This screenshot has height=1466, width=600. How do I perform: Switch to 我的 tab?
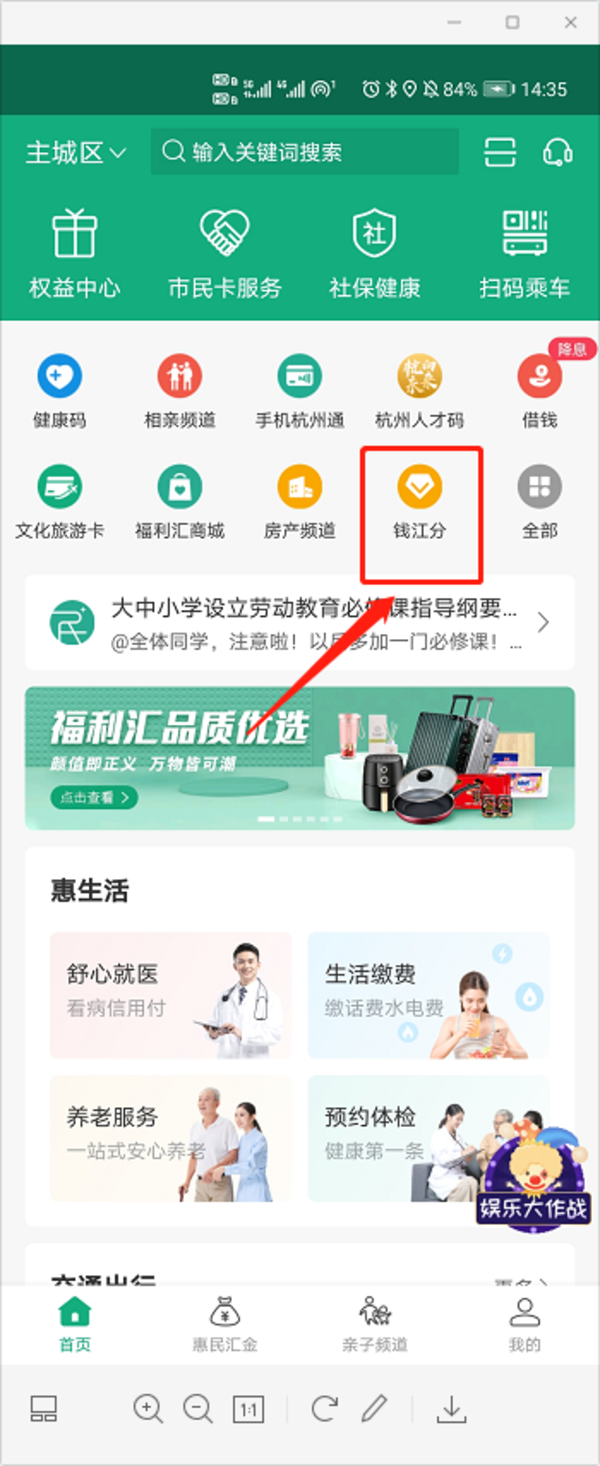coord(524,1324)
